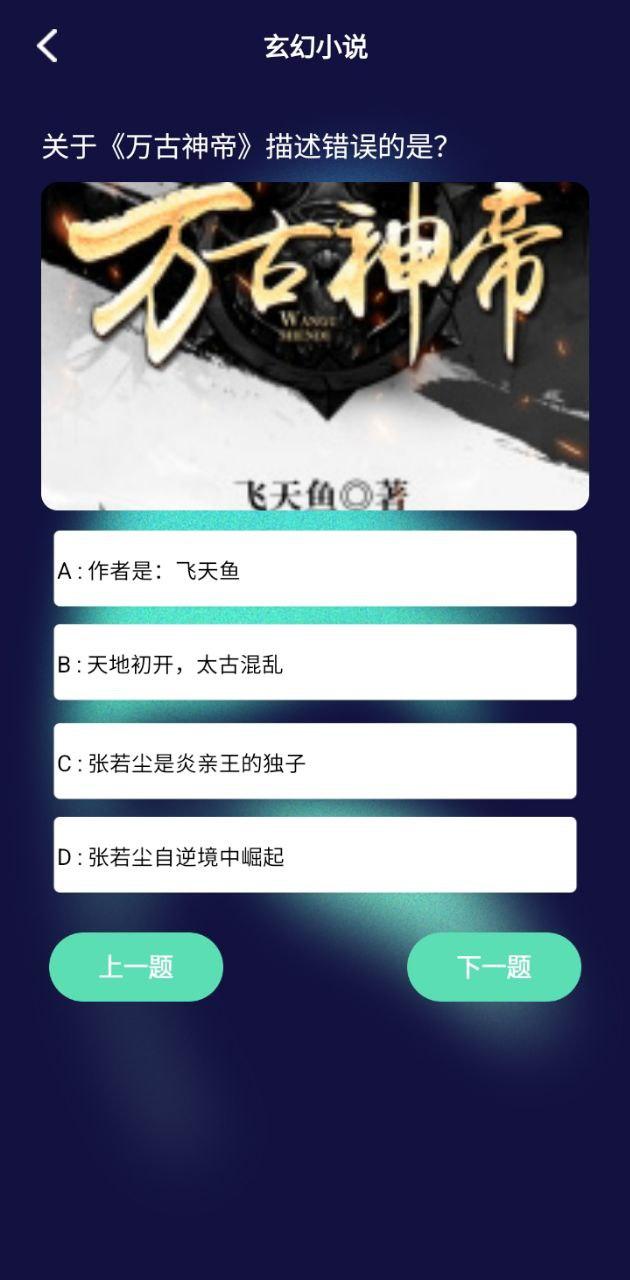Select answer A: 作者是飞天鱼

coord(315,569)
